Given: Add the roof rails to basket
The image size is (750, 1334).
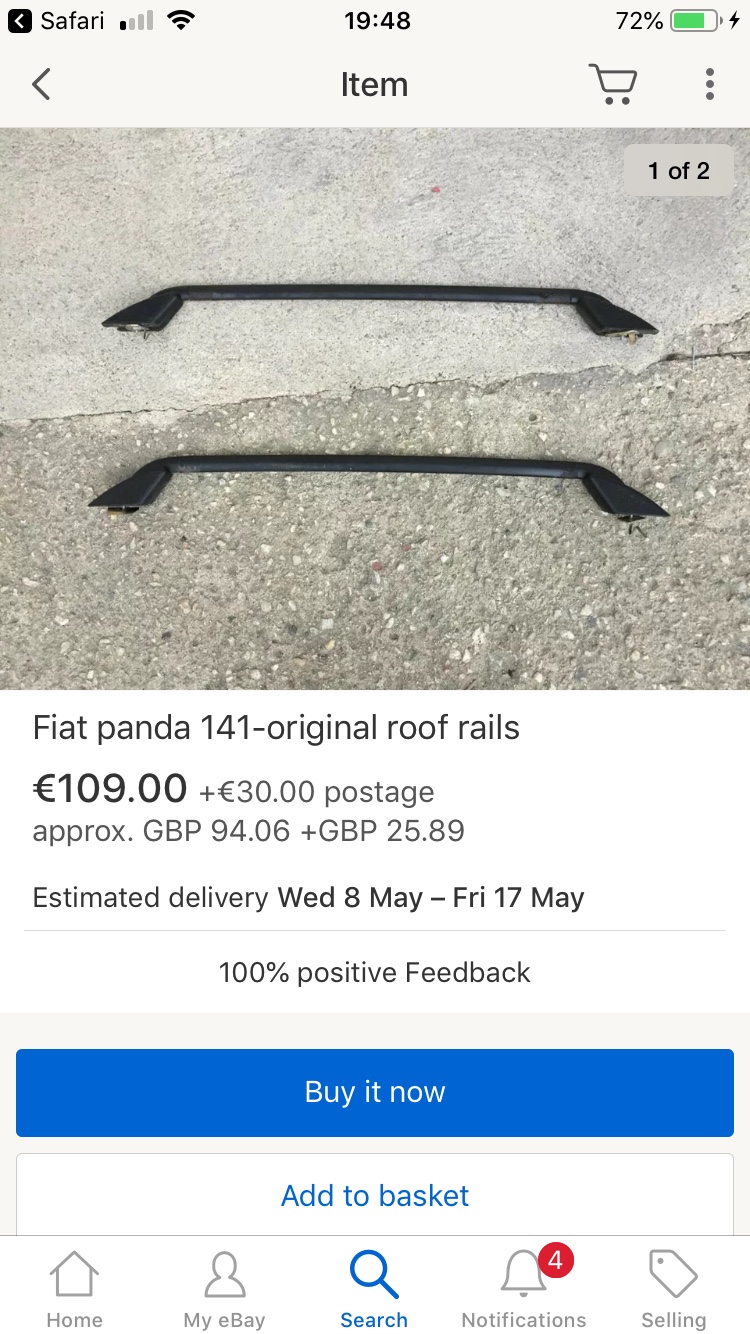Looking at the screenshot, I should [x=375, y=1195].
